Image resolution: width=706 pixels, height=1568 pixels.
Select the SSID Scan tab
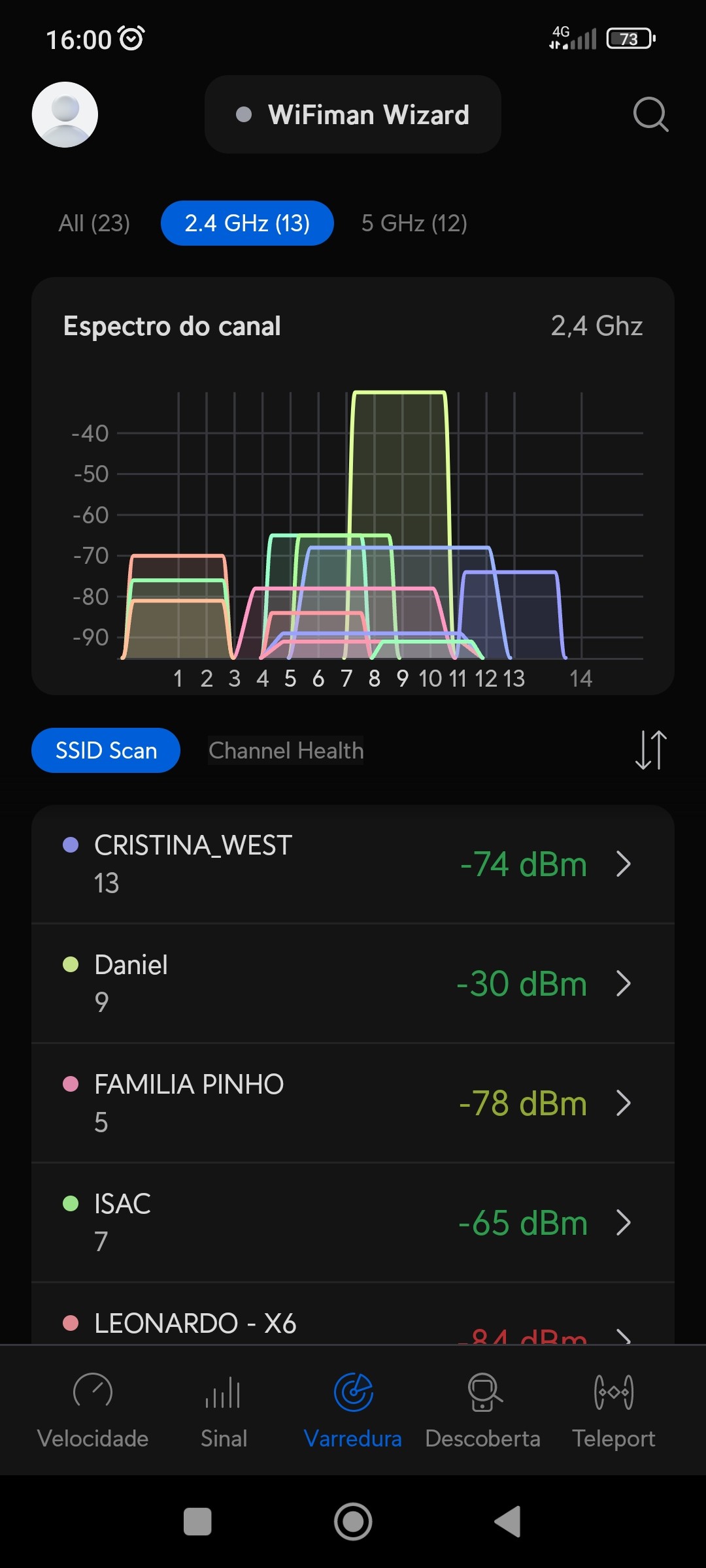(106, 750)
